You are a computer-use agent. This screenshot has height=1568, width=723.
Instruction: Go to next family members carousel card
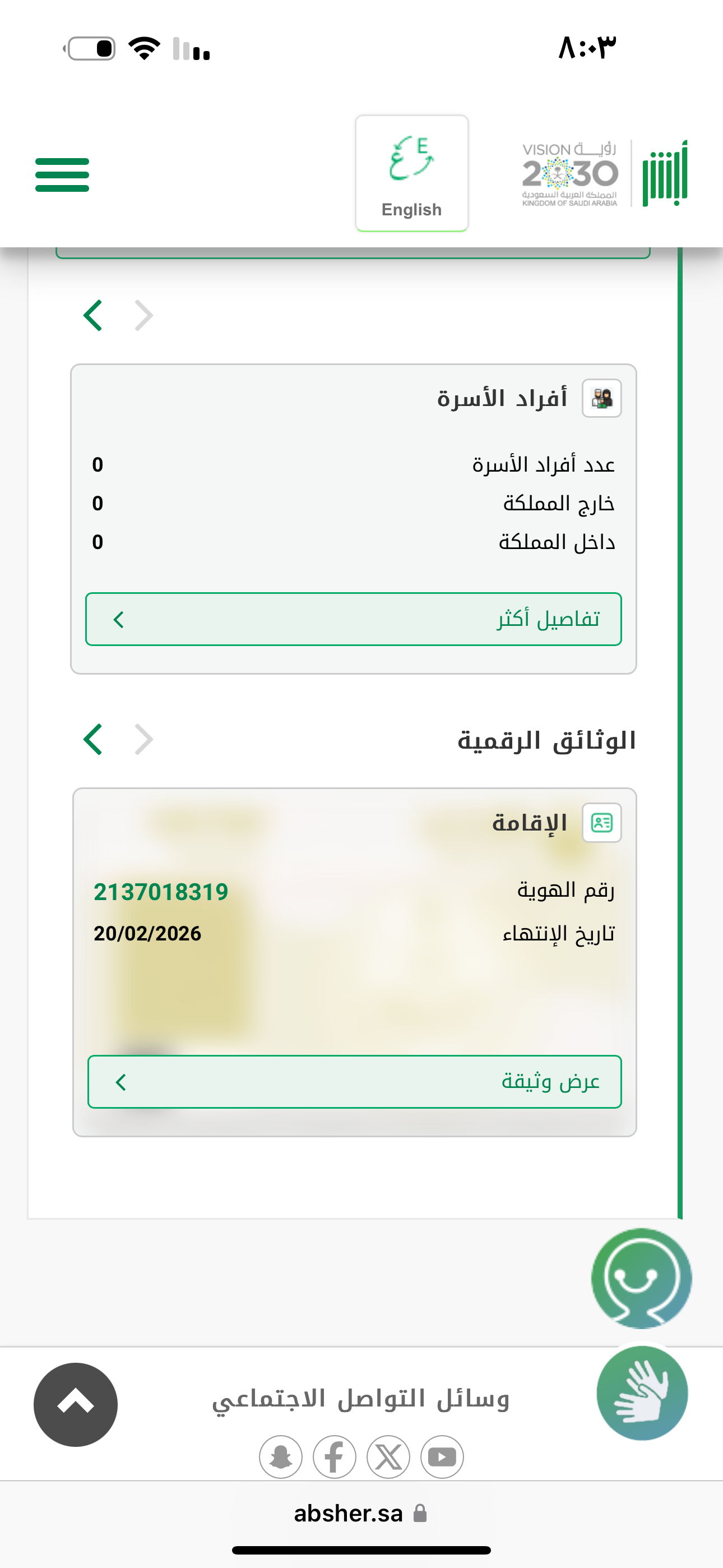pyautogui.click(x=92, y=315)
